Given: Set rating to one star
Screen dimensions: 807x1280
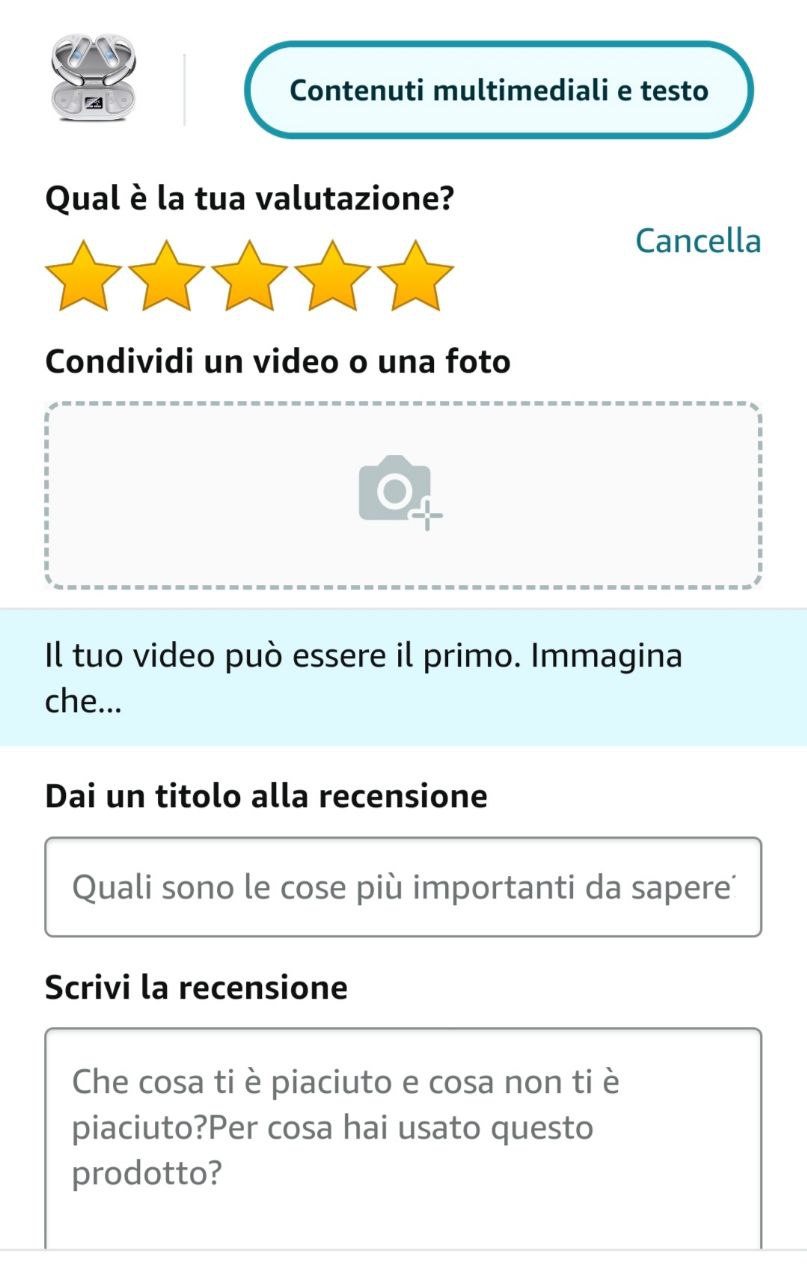Looking at the screenshot, I should (x=84, y=276).
